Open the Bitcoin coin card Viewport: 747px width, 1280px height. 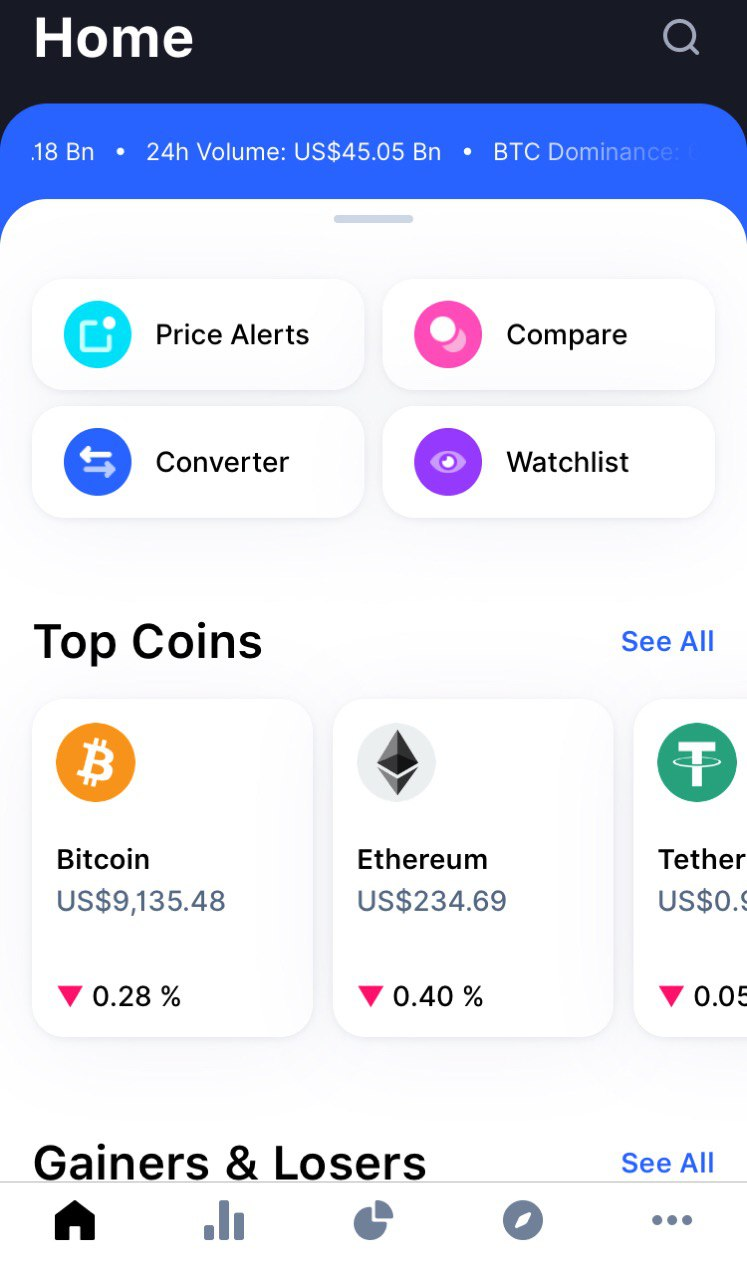point(172,866)
